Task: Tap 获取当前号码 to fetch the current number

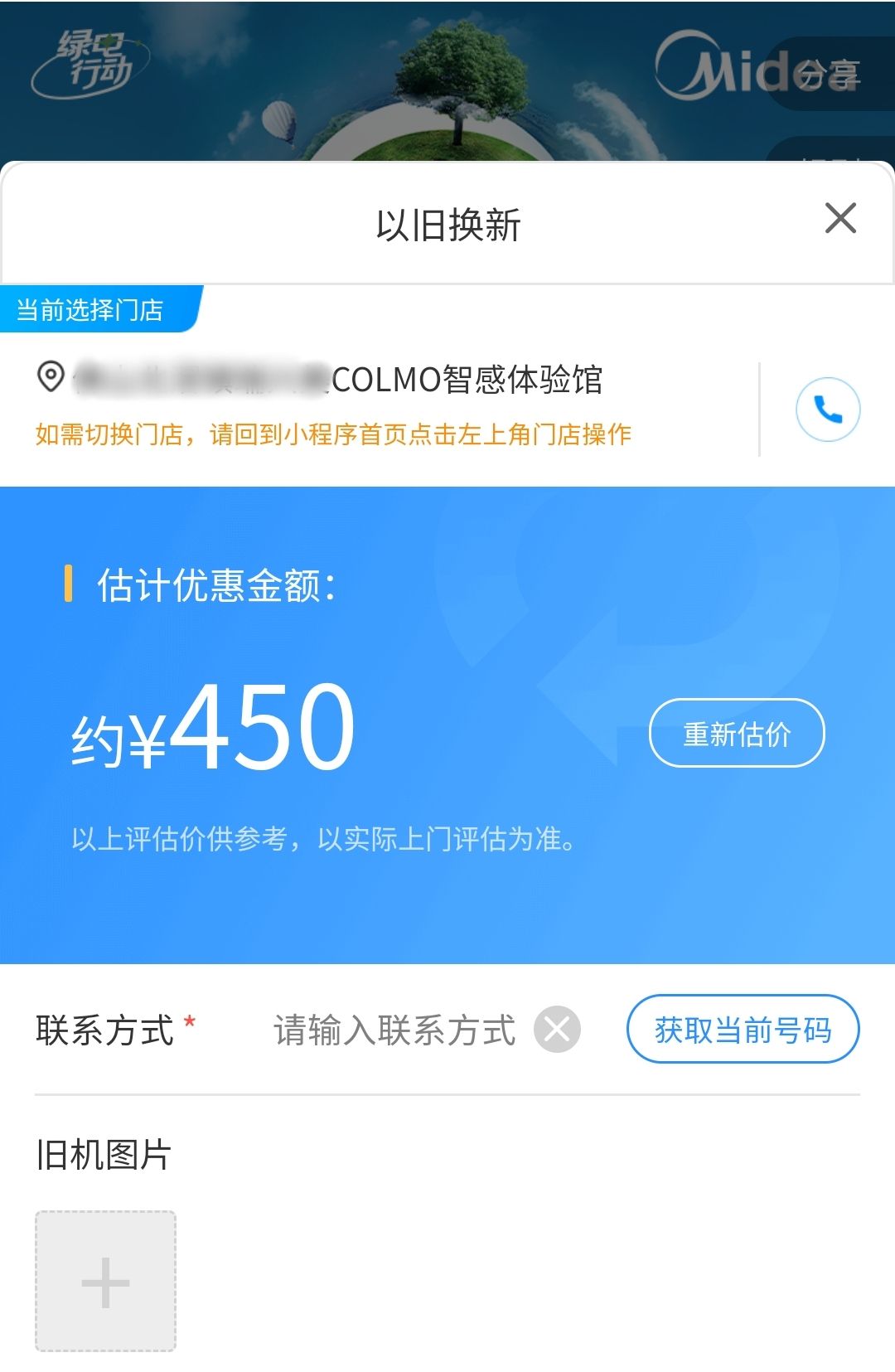Action: 743,1030
